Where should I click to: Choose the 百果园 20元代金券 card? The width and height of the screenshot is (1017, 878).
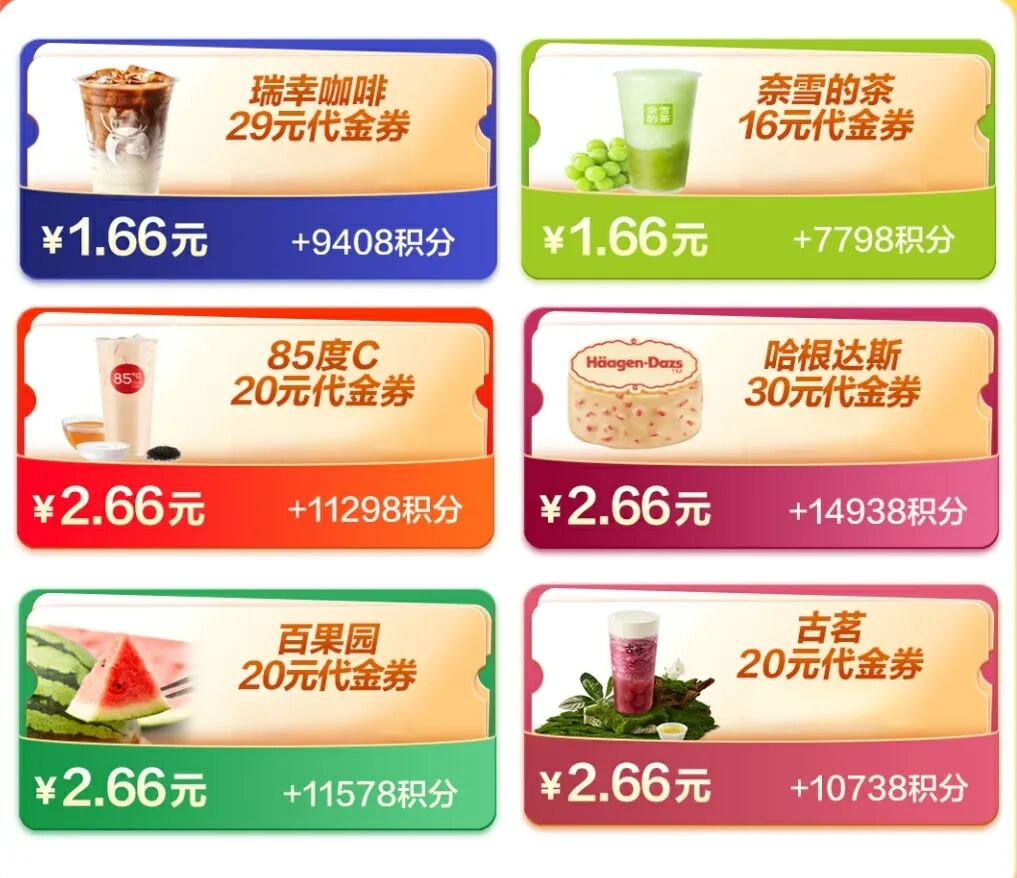(257, 708)
